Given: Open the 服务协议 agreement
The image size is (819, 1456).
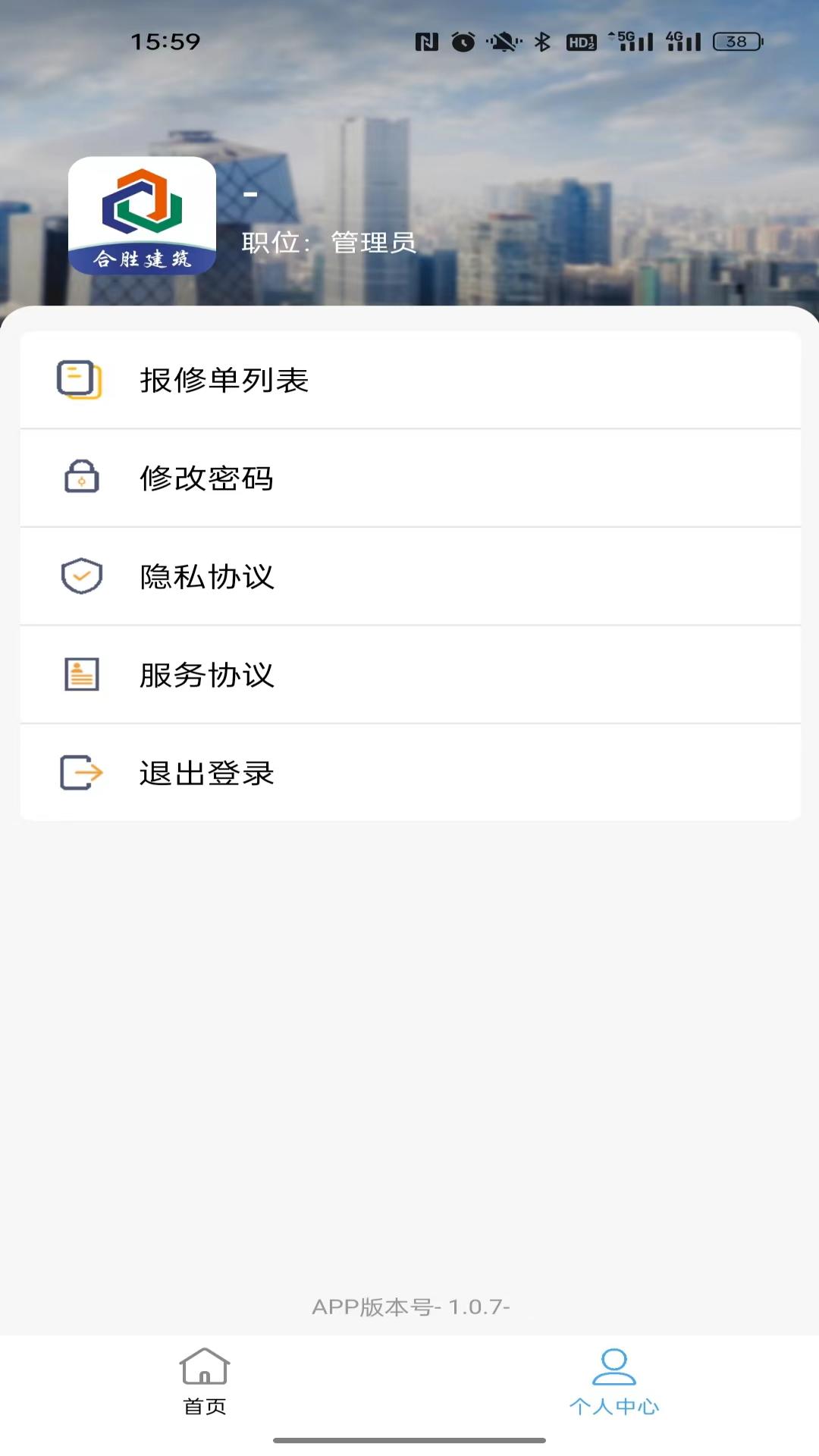Looking at the screenshot, I should pos(208,674).
